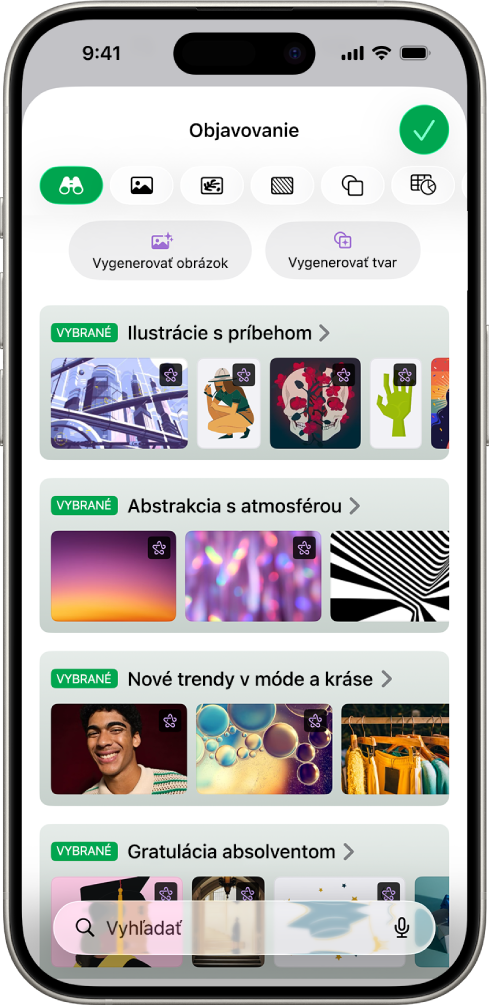
Task: Start voice search with microphone
Action: 402,928
